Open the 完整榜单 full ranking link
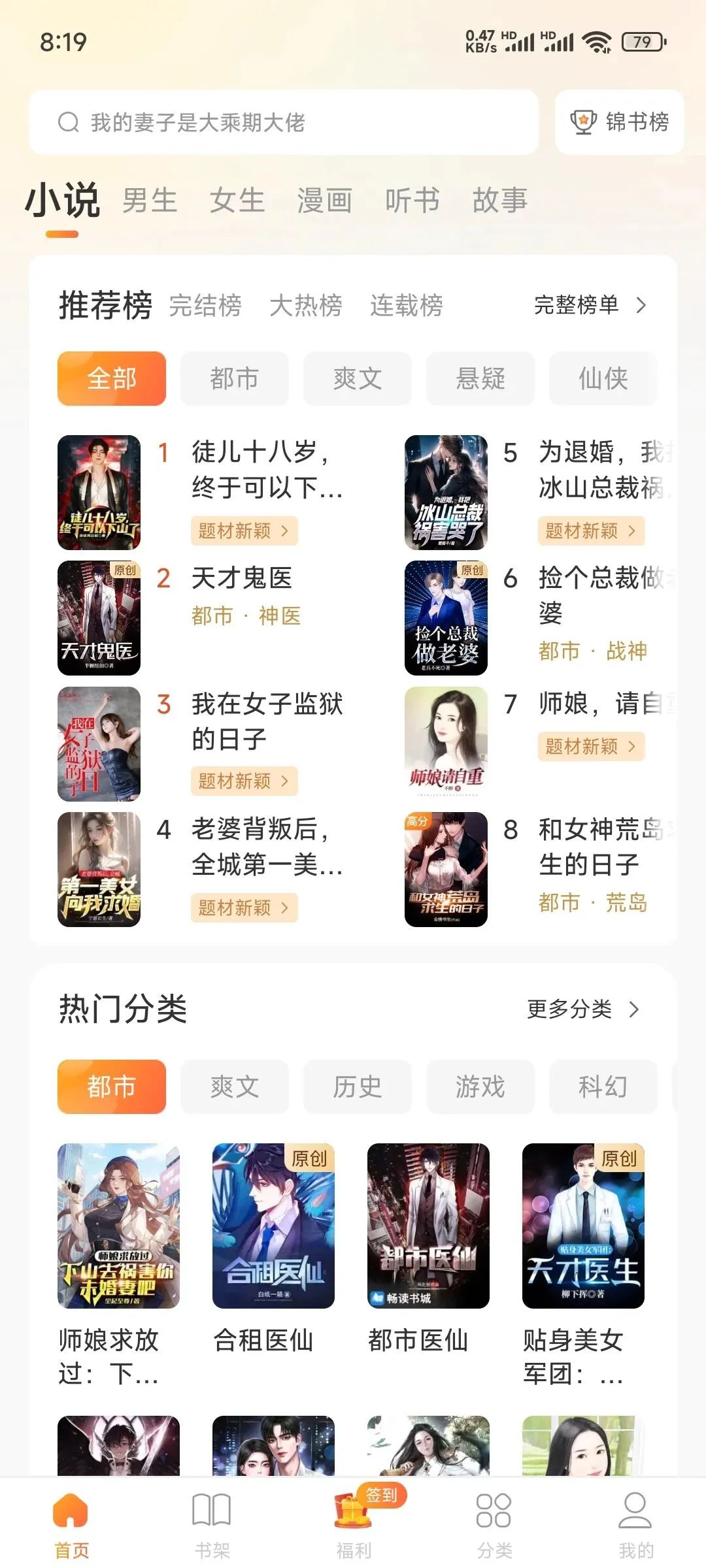 pos(589,305)
